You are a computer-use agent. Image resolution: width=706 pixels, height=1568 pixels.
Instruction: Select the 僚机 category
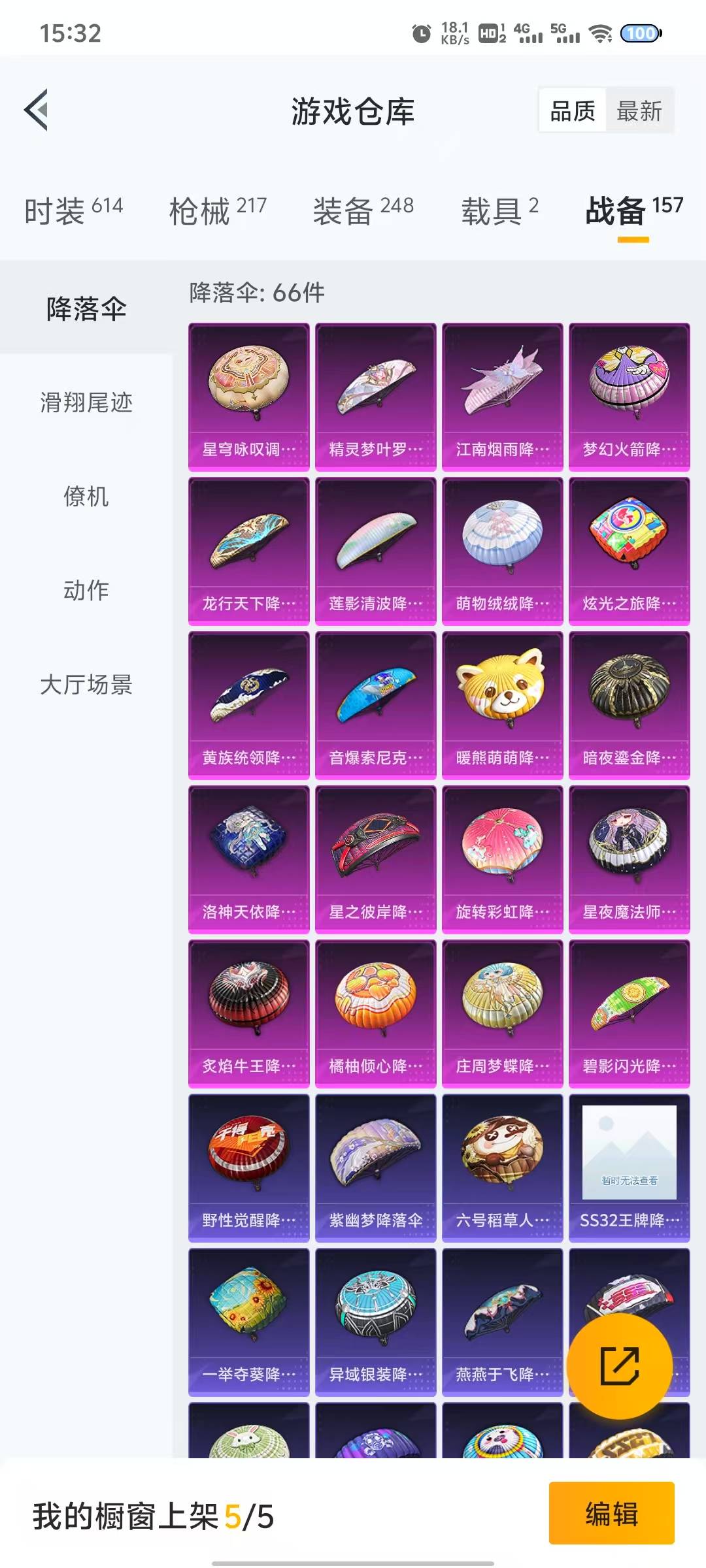click(x=86, y=497)
